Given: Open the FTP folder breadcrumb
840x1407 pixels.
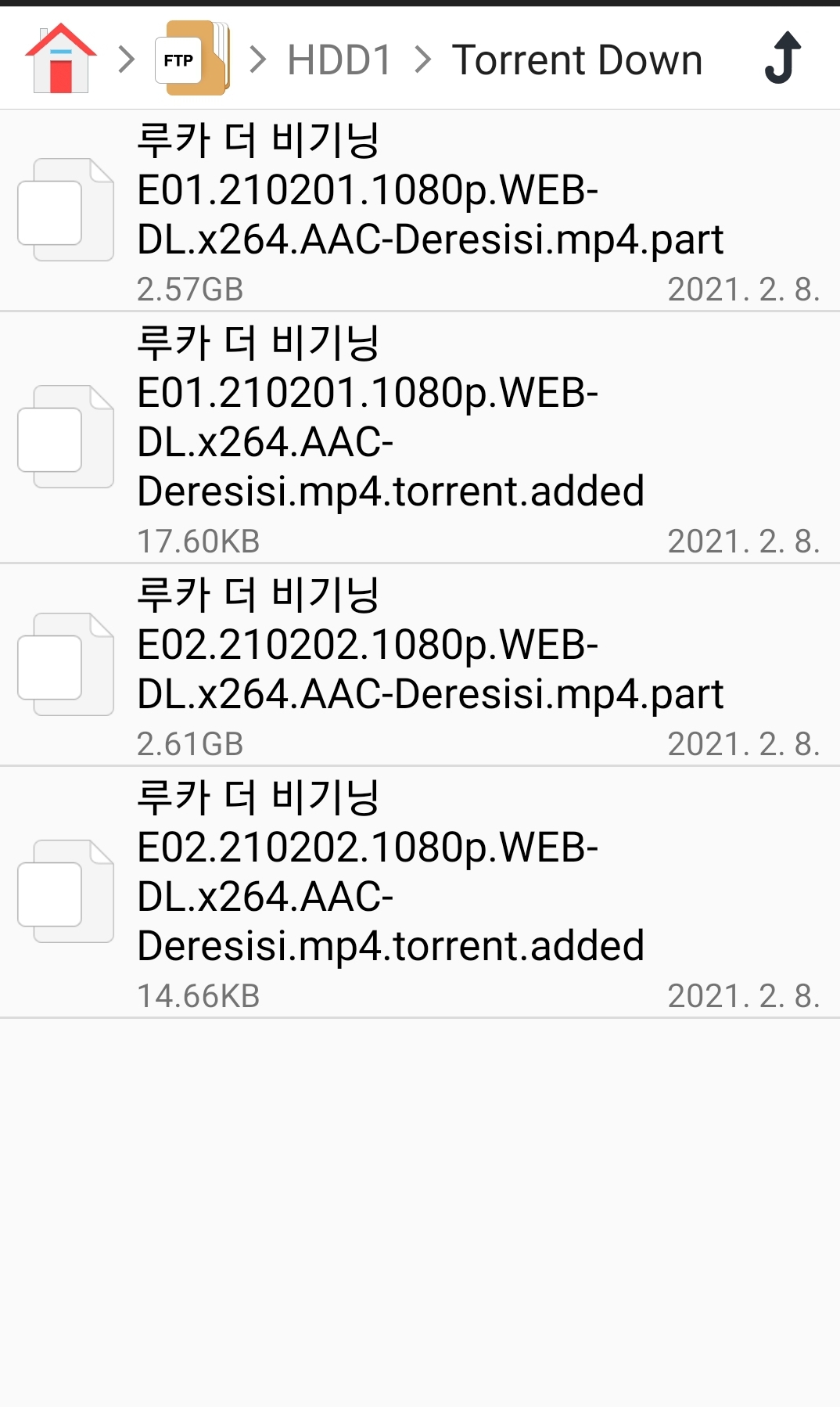Looking at the screenshot, I should (x=192, y=59).
